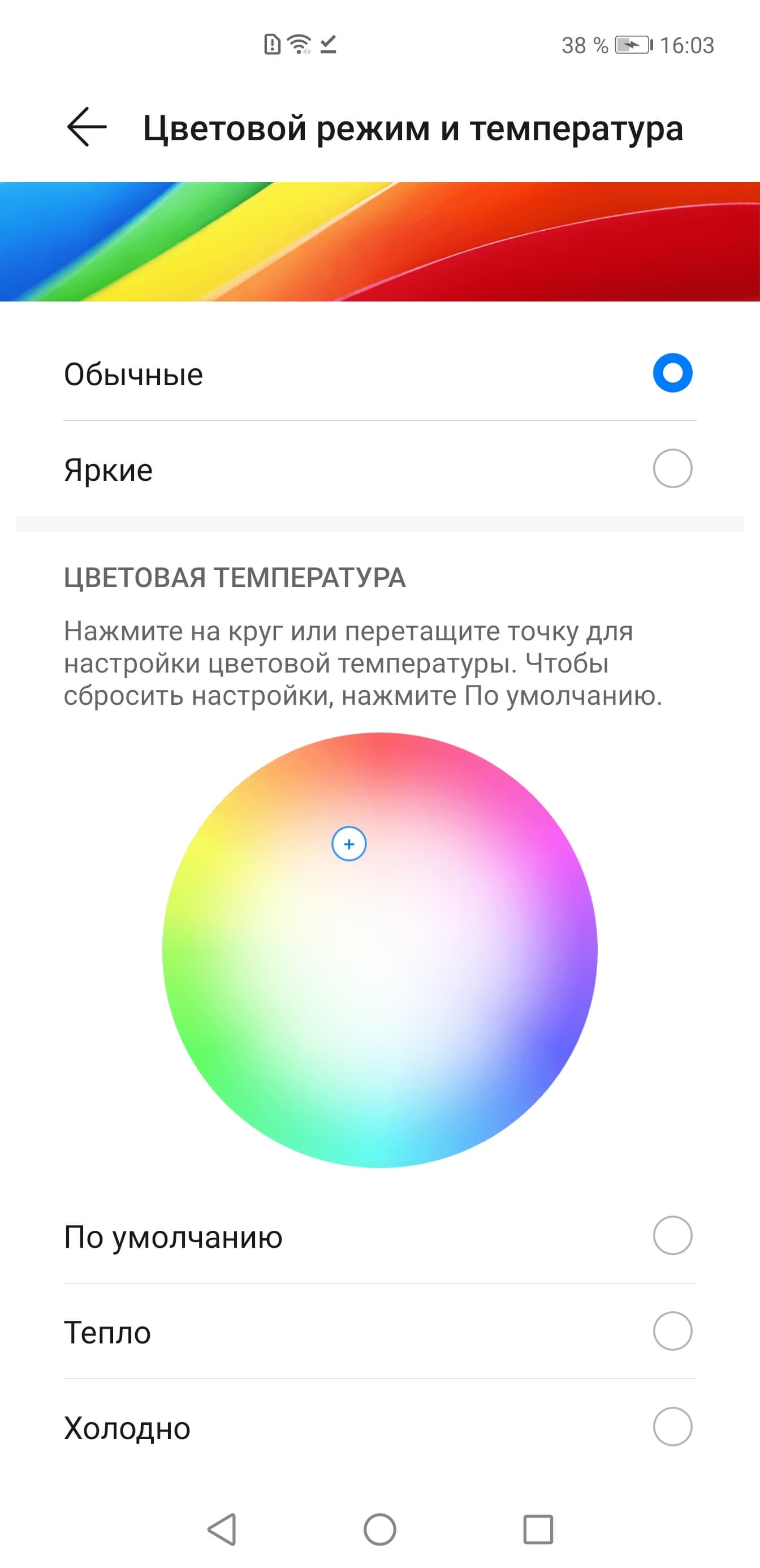Tap the system home button

click(x=379, y=1530)
